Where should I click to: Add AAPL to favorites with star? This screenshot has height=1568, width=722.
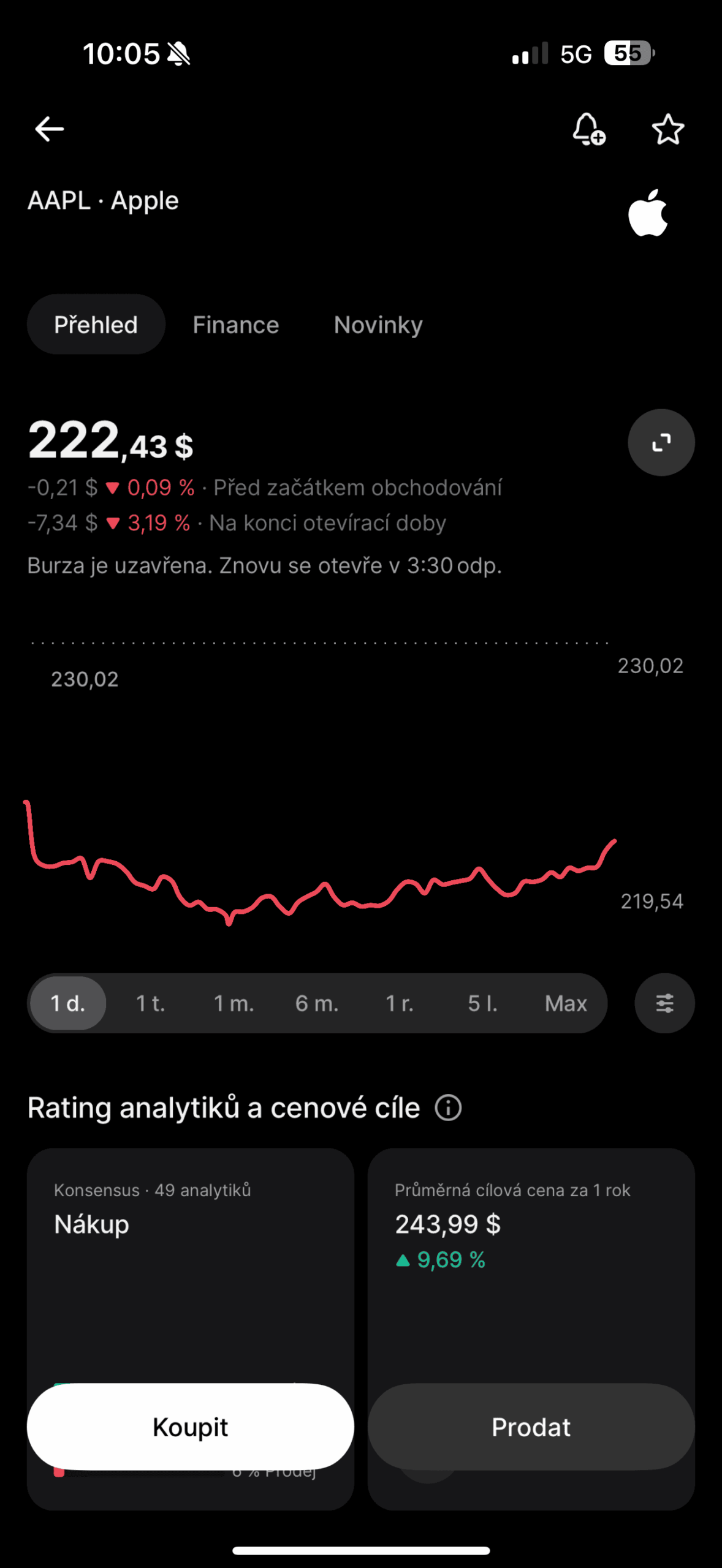[667, 129]
